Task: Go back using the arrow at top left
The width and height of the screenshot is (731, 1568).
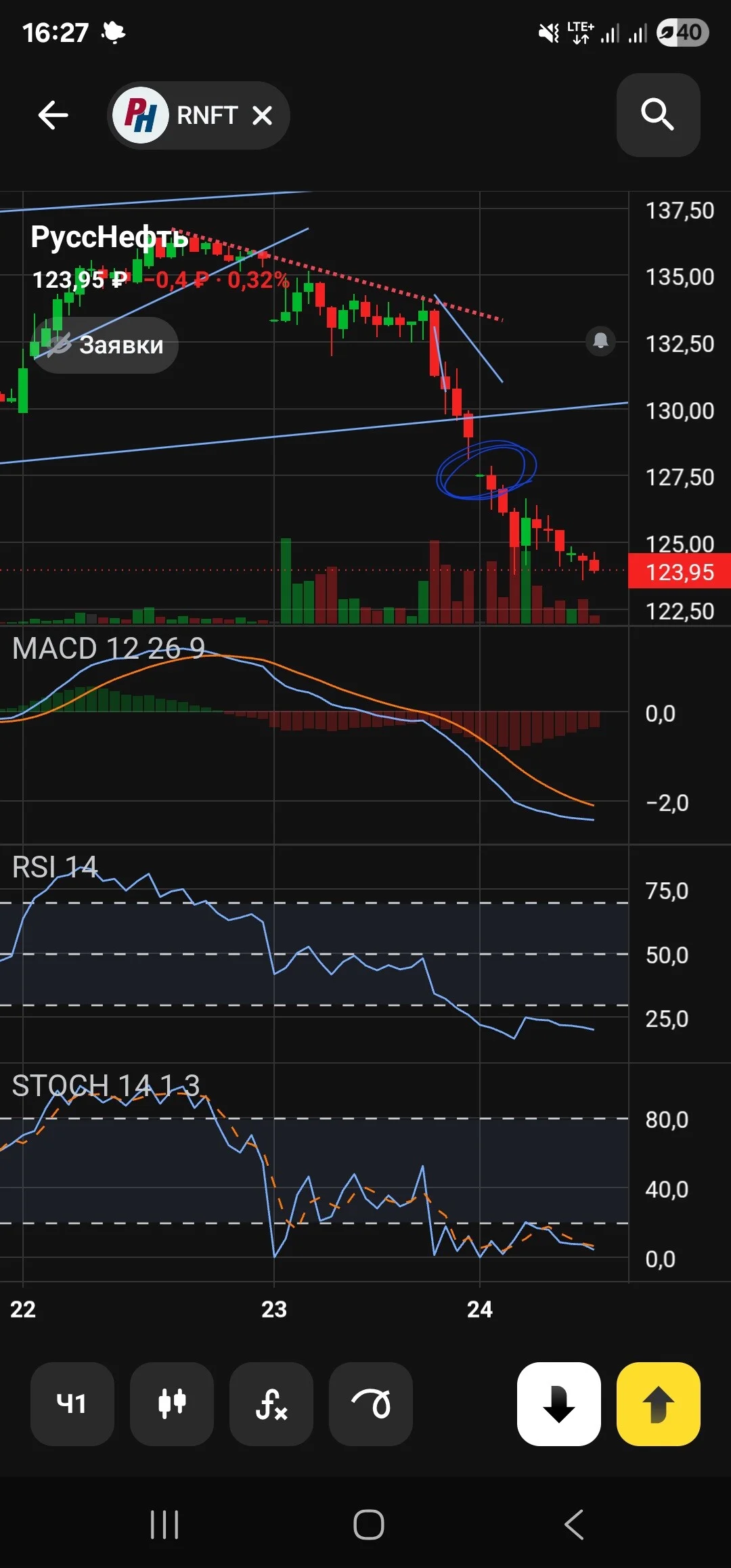Action: pyautogui.click(x=53, y=115)
